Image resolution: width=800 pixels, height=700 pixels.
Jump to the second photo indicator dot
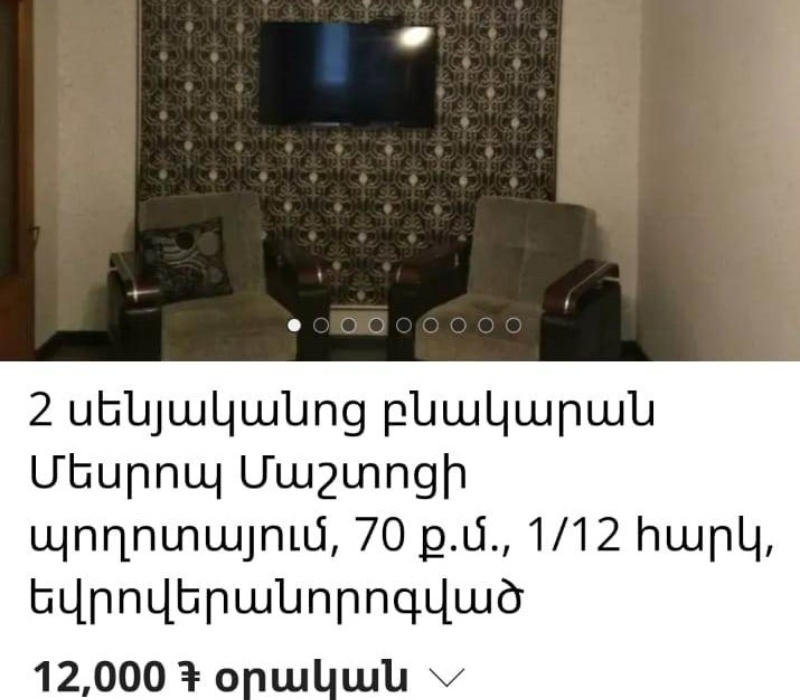[x=322, y=325]
